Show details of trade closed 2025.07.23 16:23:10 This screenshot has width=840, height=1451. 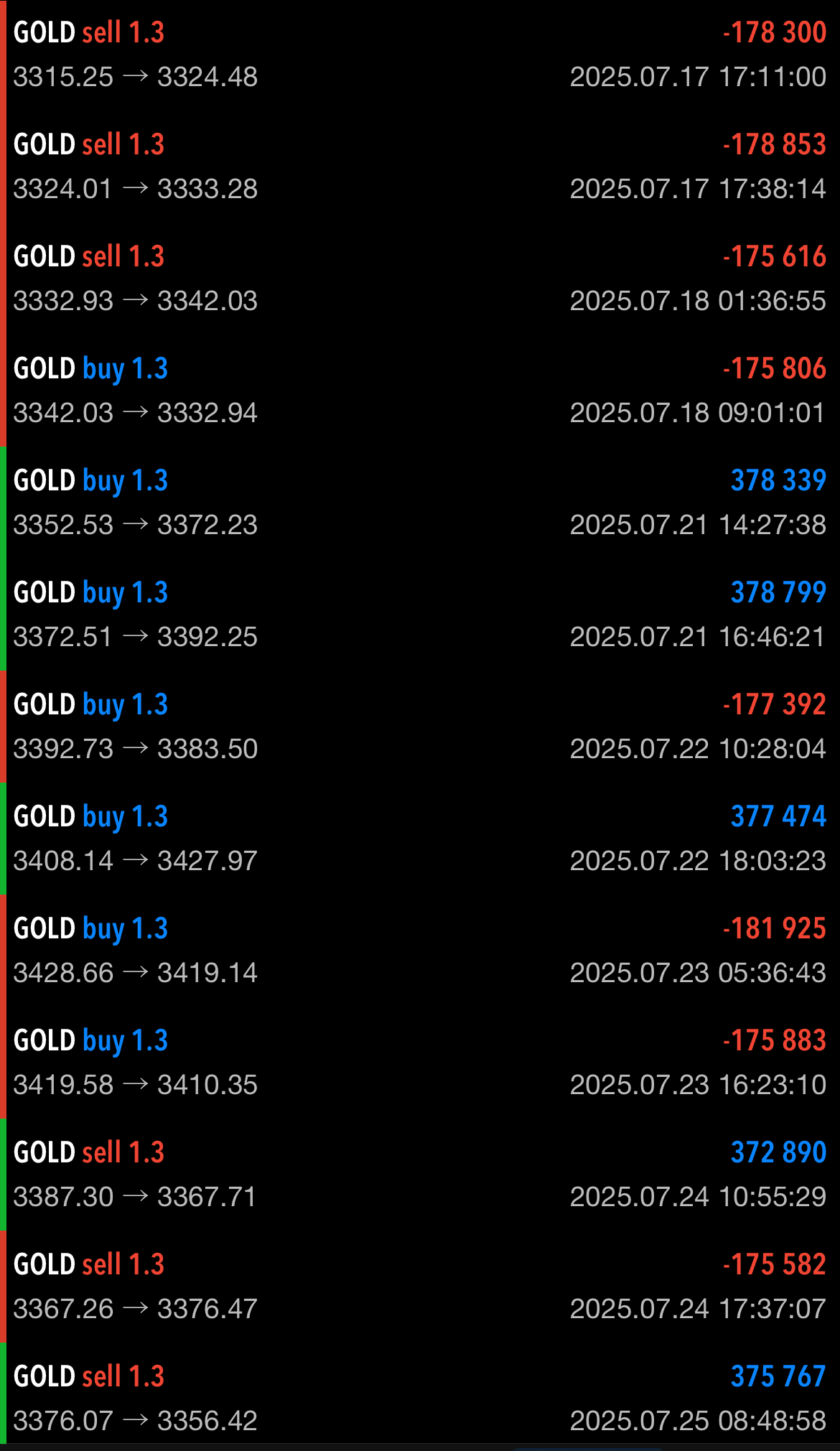(420, 1063)
